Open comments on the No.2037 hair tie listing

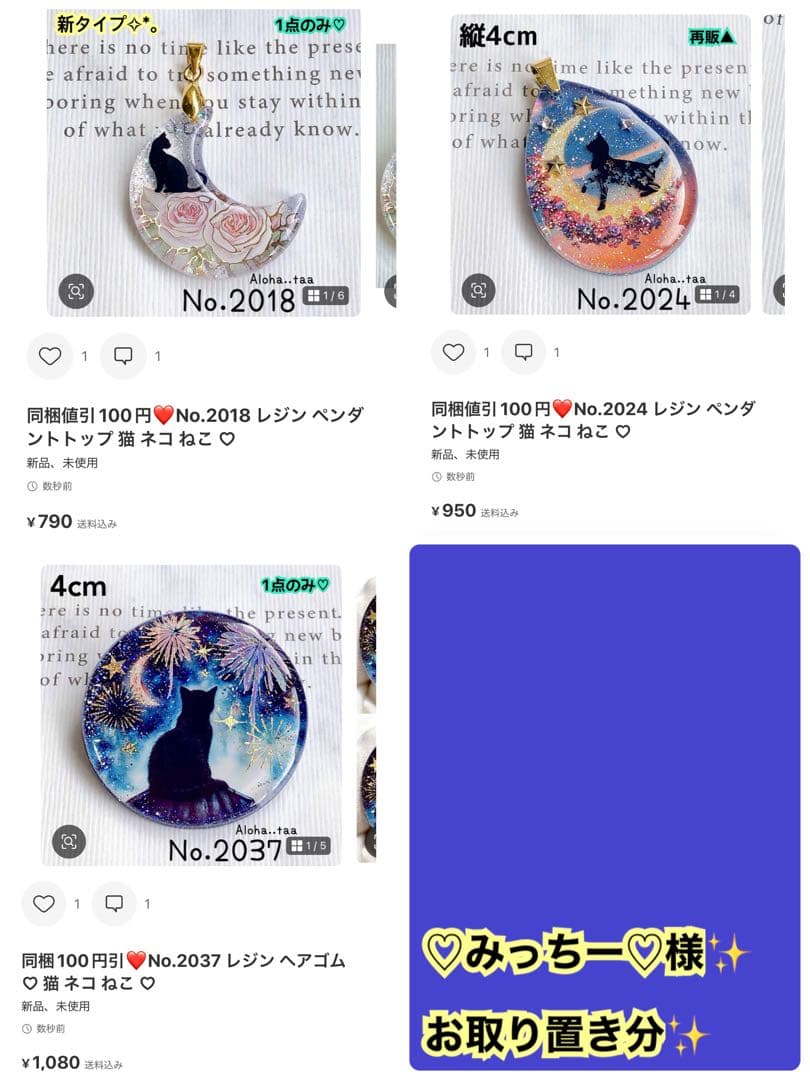pyautogui.click(x=114, y=902)
